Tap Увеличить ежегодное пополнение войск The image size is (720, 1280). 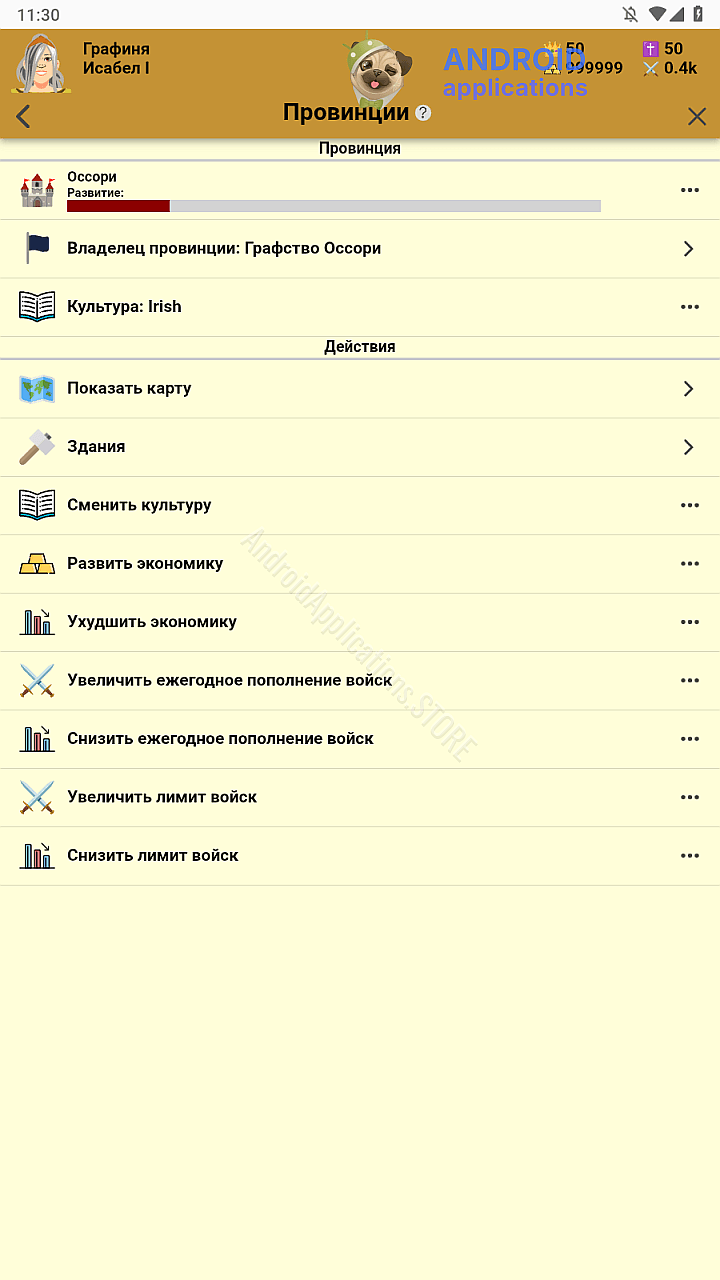[x=360, y=681]
